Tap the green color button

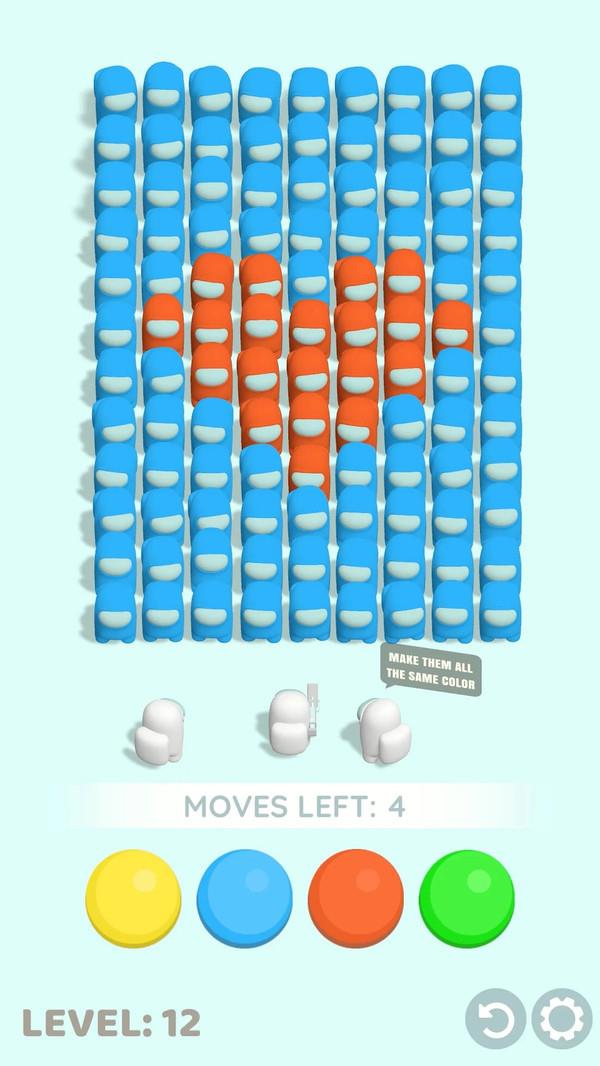(x=466, y=898)
